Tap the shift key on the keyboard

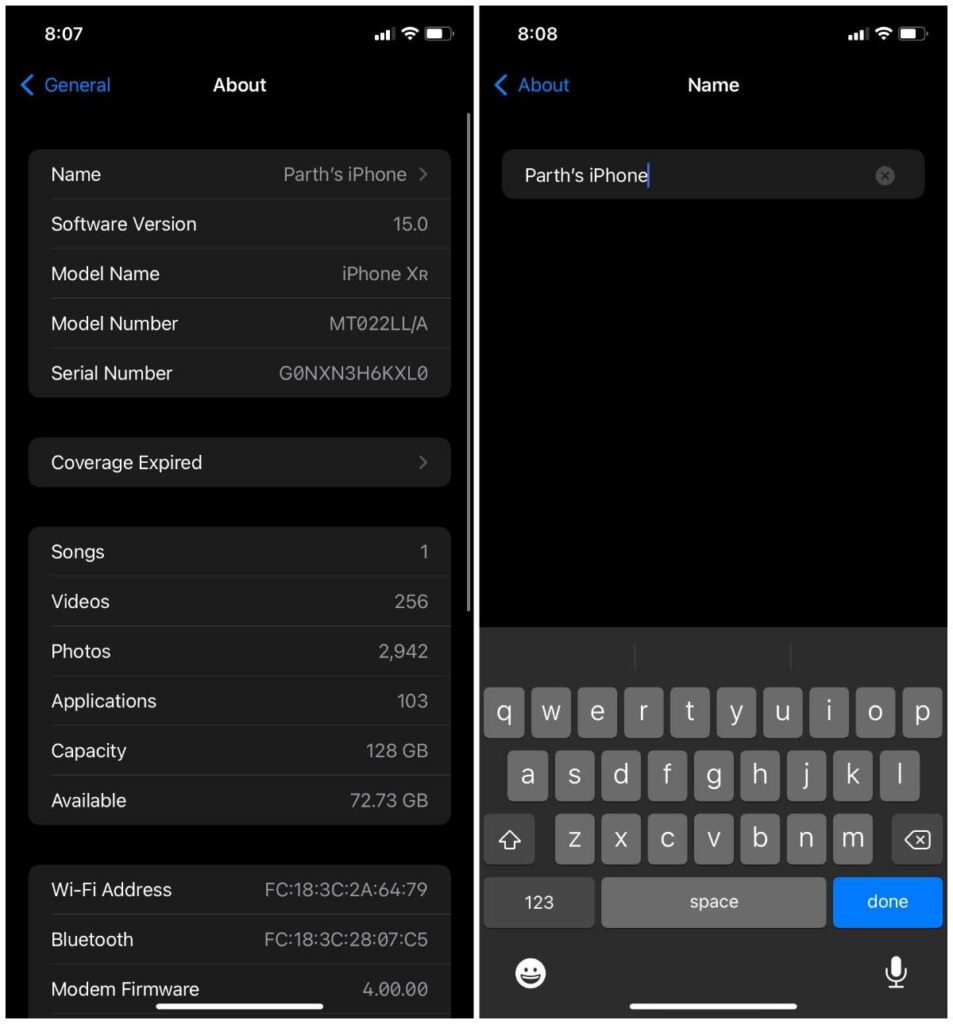tap(510, 840)
